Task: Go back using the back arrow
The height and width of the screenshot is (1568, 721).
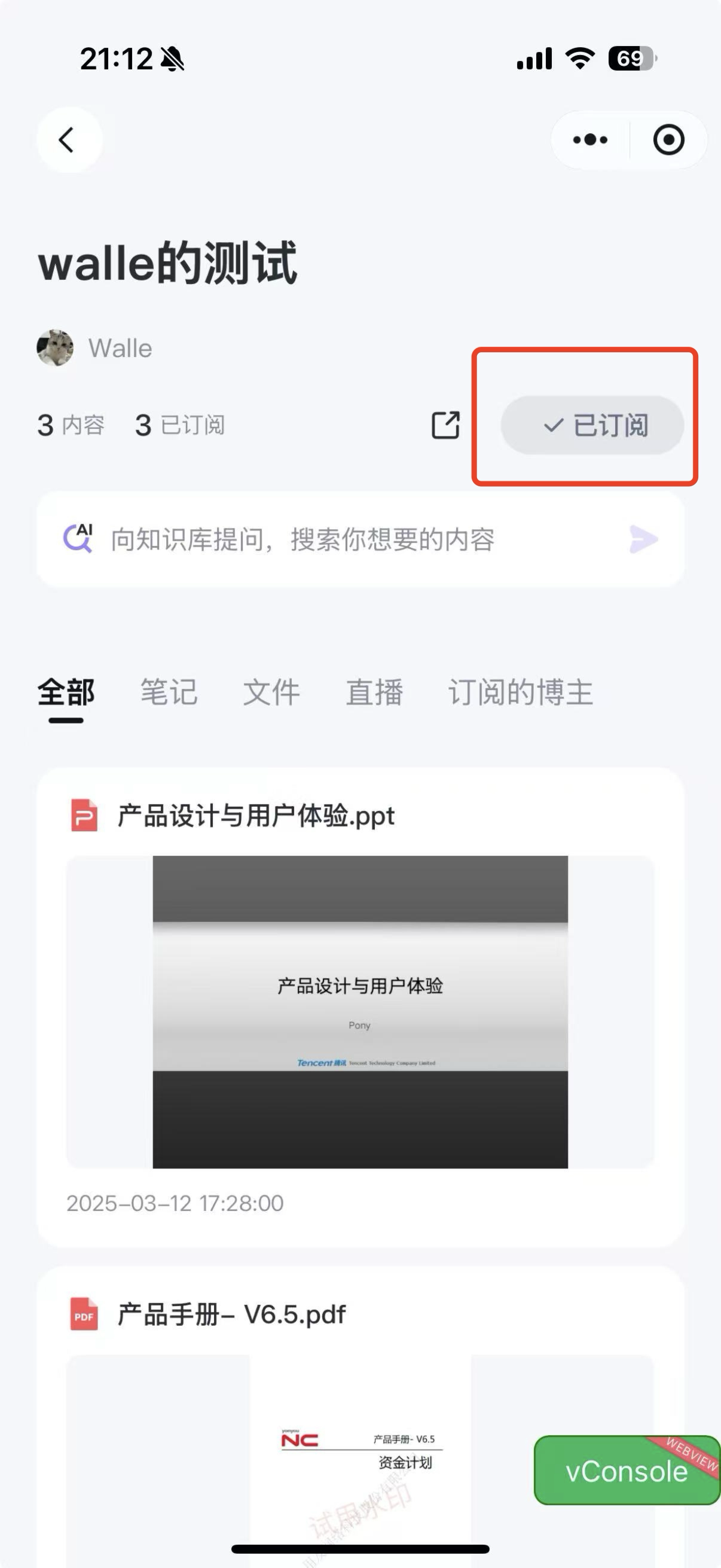Action: point(68,140)
